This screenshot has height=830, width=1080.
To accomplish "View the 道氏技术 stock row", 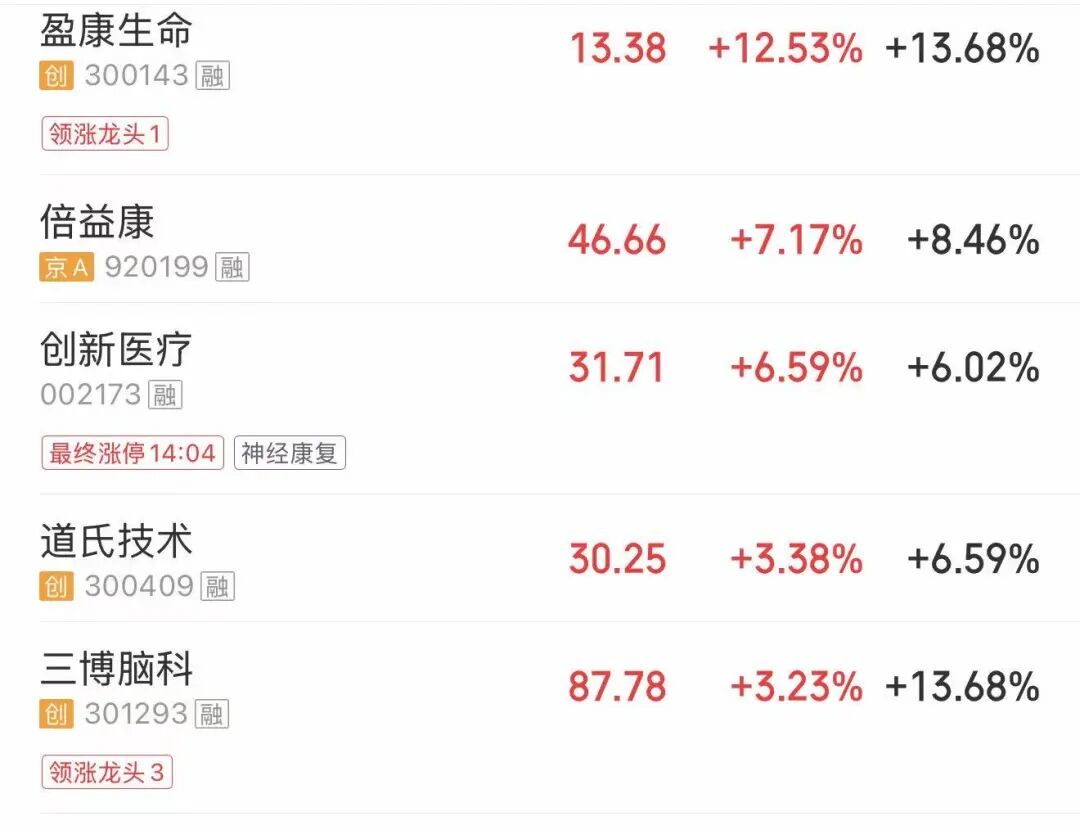I will [116, 542].
